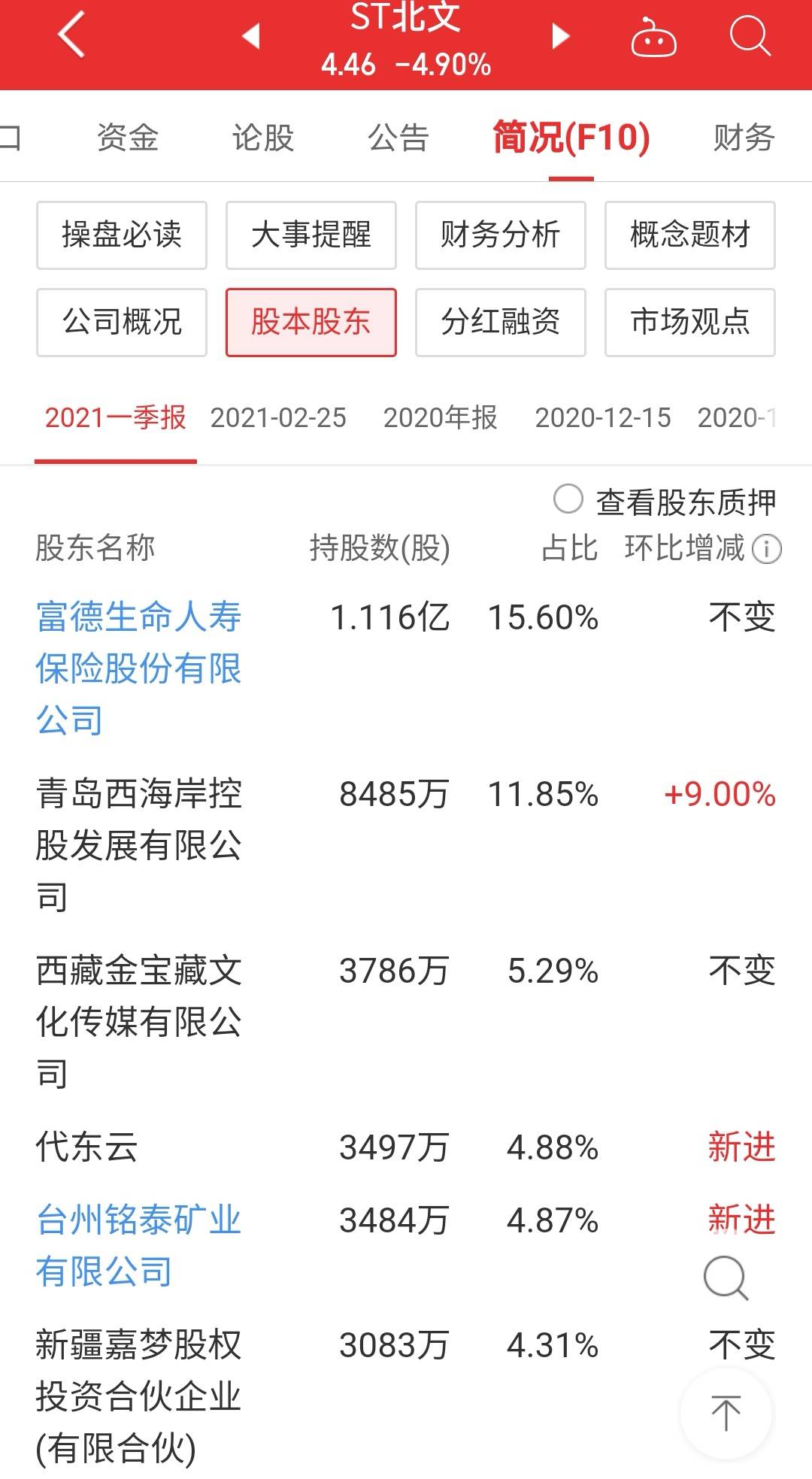Open search from the top bar
This screenshot has height=1479, width=812.
(x=750, y=35)
